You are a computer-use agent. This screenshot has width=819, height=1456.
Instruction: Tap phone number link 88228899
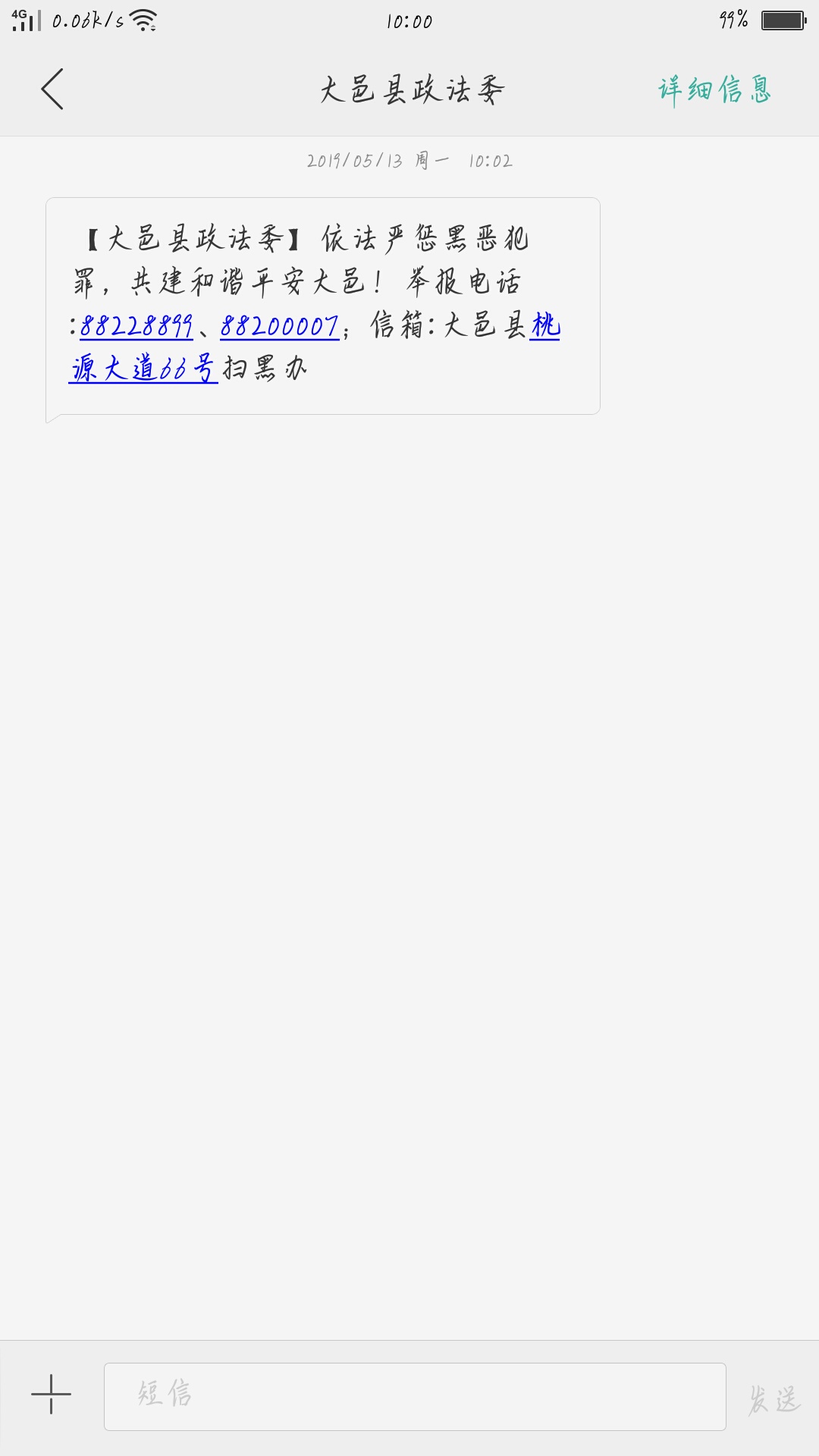coord(136,326)
